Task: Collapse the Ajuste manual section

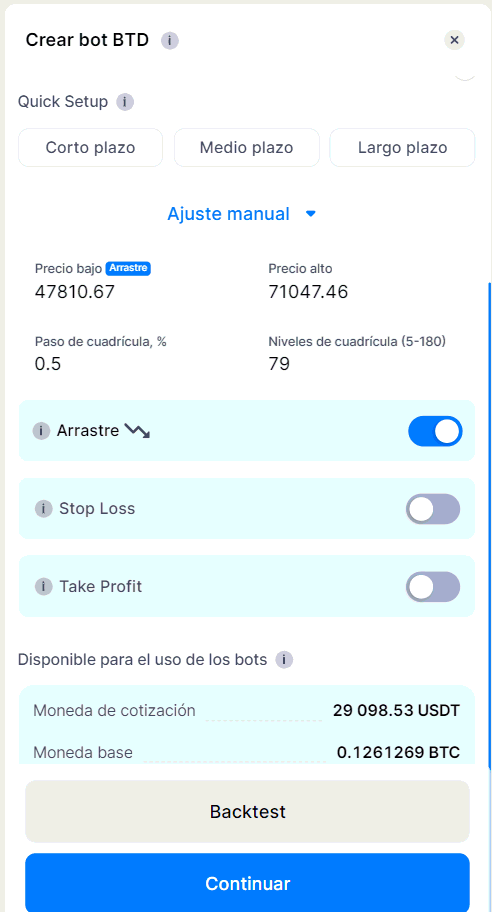Action: 242,214
